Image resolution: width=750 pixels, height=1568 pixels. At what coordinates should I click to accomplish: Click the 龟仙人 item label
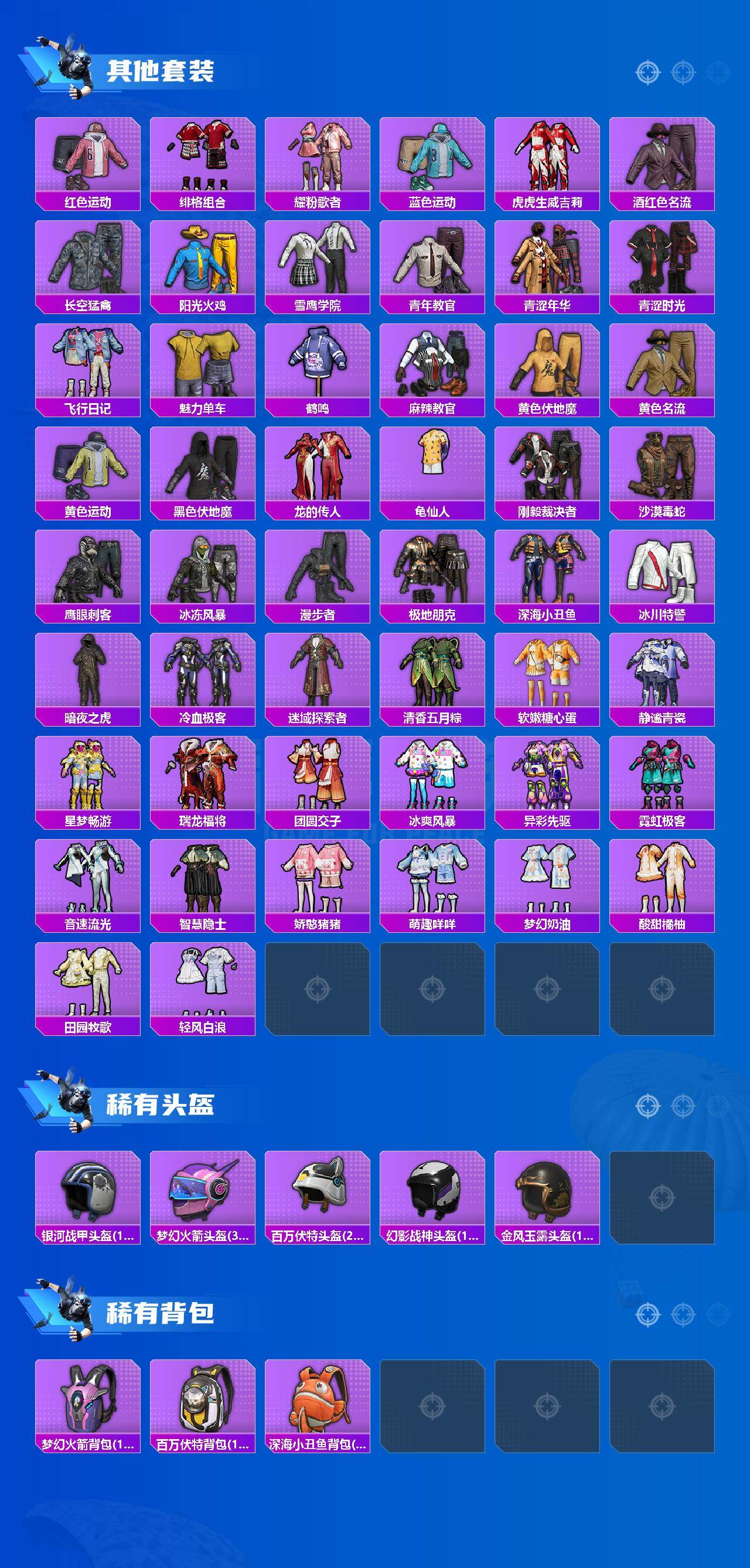433,513
